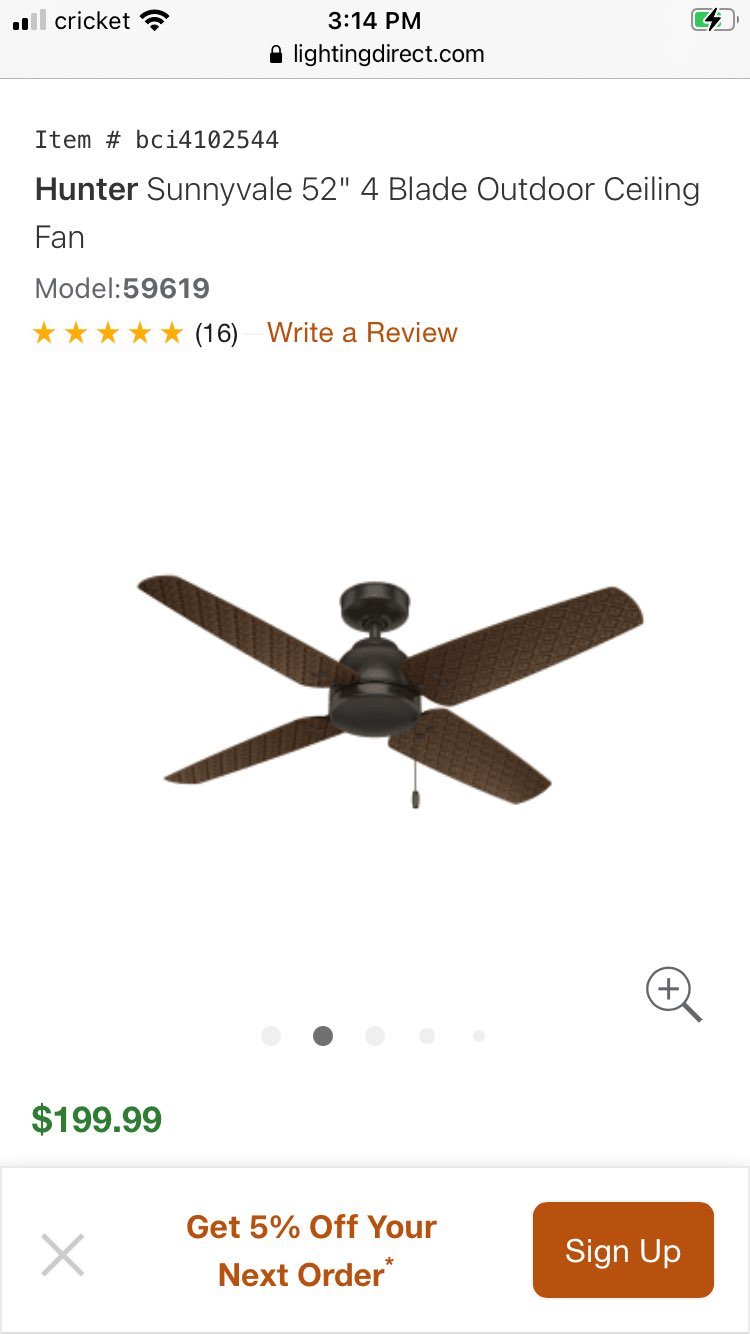Zoom in with the magnifier icon
This screenshot has width=750, height=1334.
(673, 994)
